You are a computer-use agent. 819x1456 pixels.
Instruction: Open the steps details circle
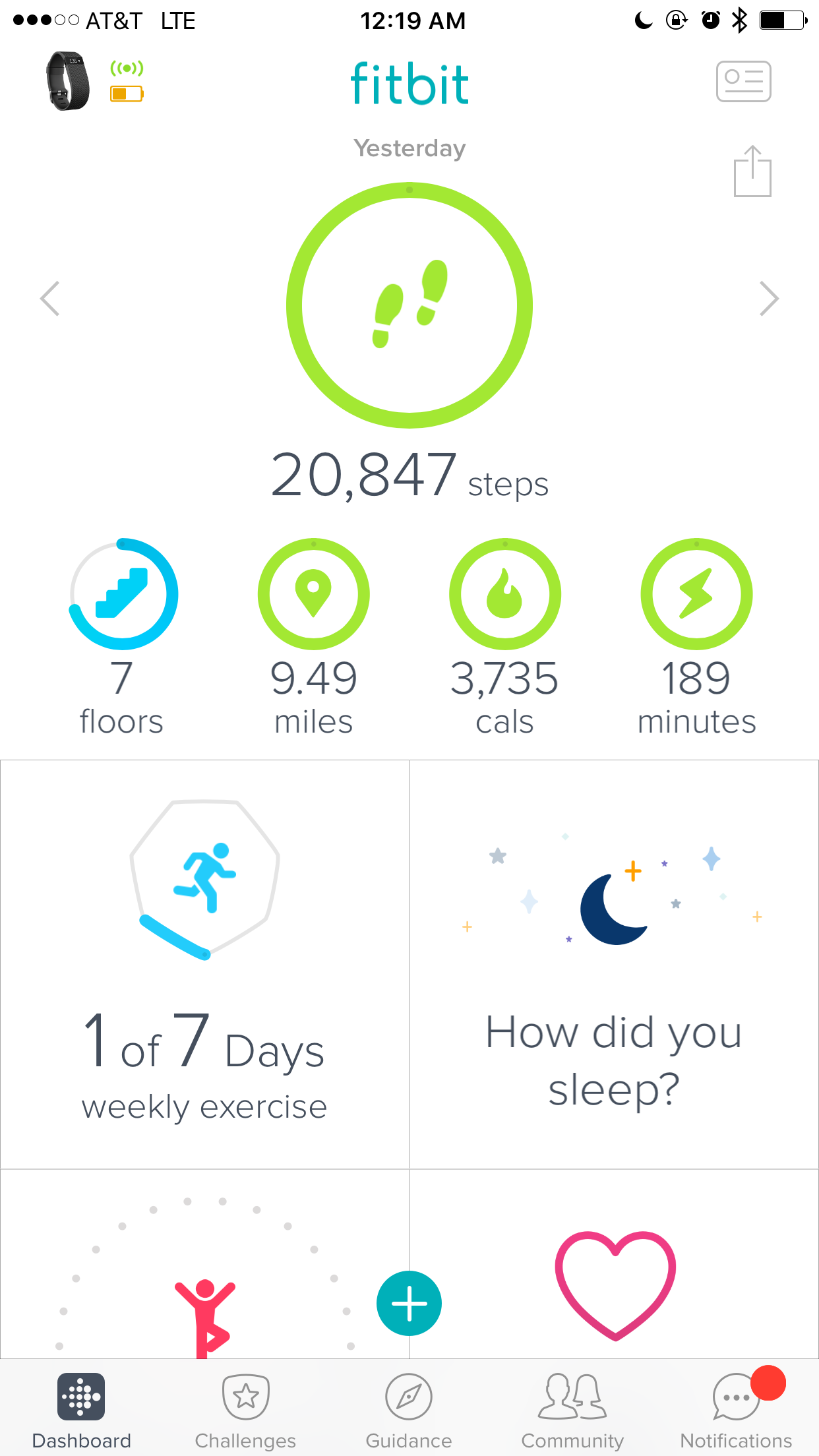click(x=409, y=305)
